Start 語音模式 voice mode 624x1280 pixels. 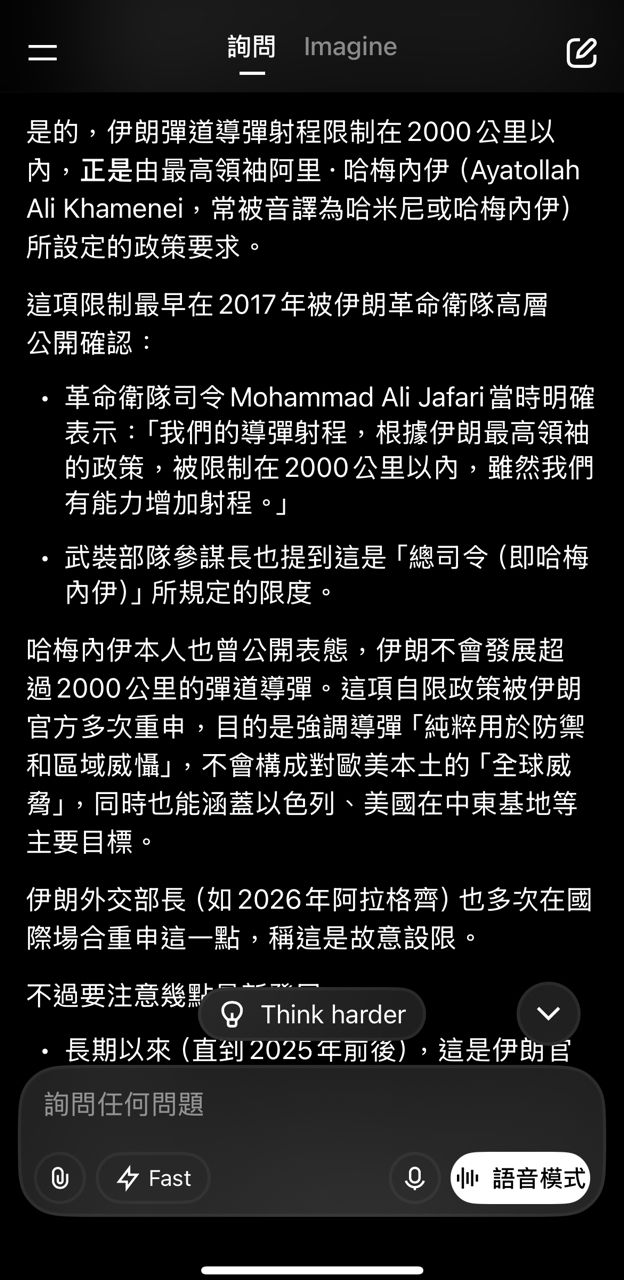(520, 1178)
